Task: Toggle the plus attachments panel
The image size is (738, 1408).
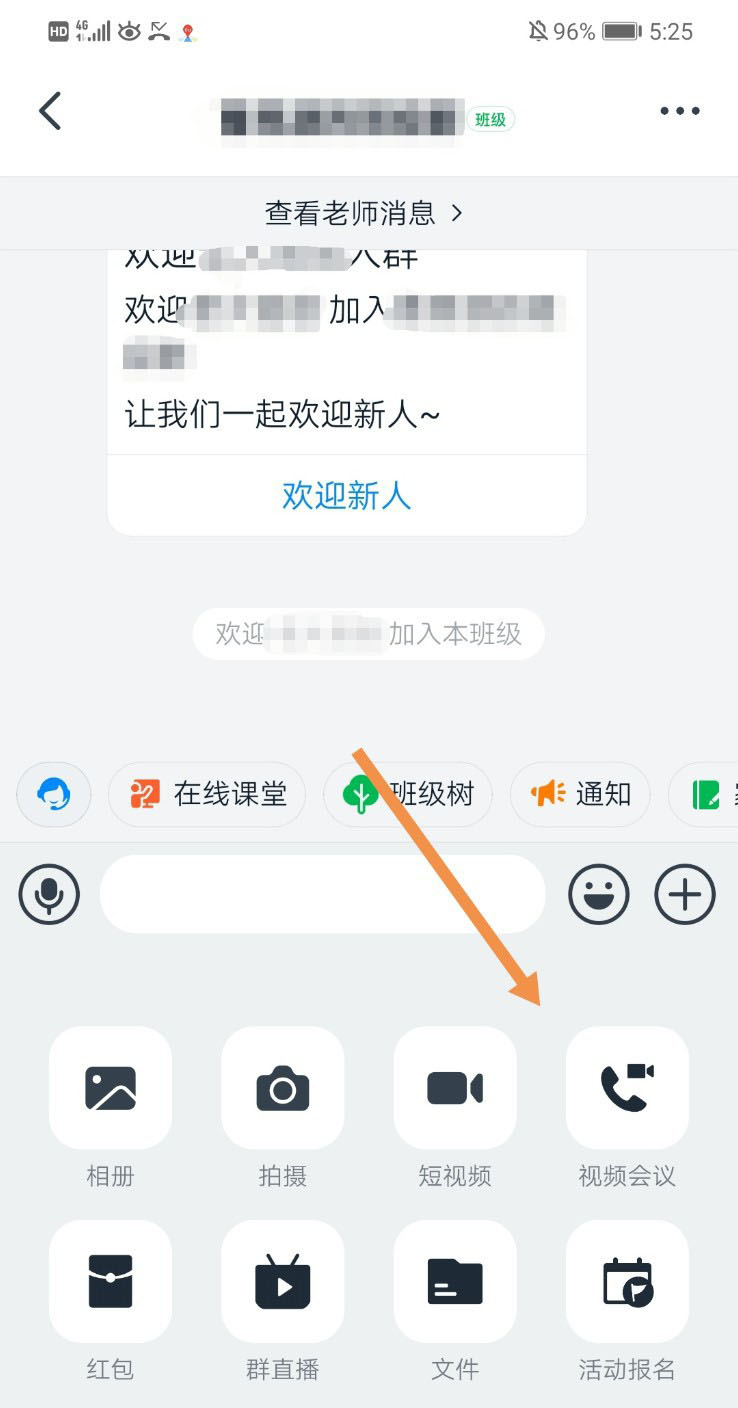Action: click(685, 894)
